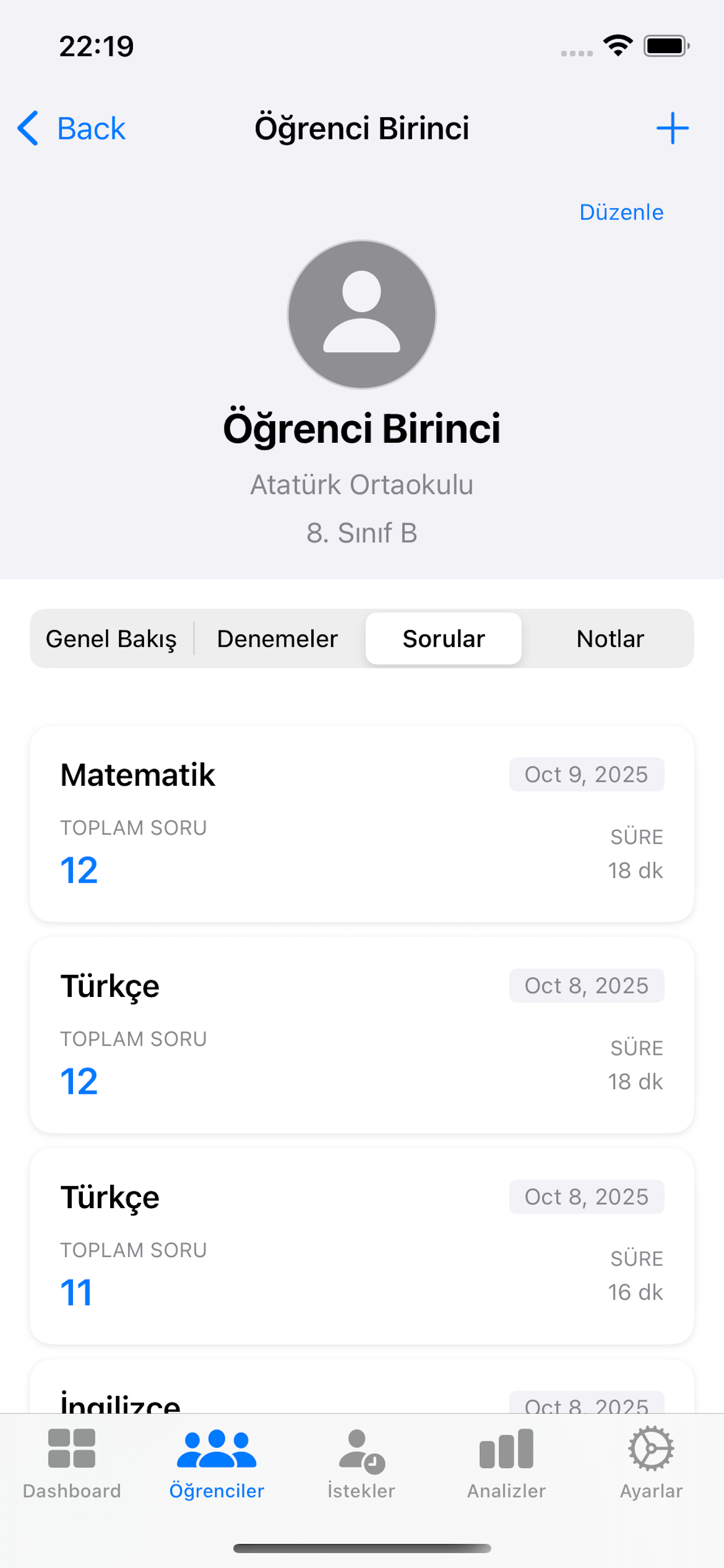The height and width of the screenshot is (1568, 724).
Task: Open the Türkçe card with 11 questions
Action: (x=361, y=1245)
